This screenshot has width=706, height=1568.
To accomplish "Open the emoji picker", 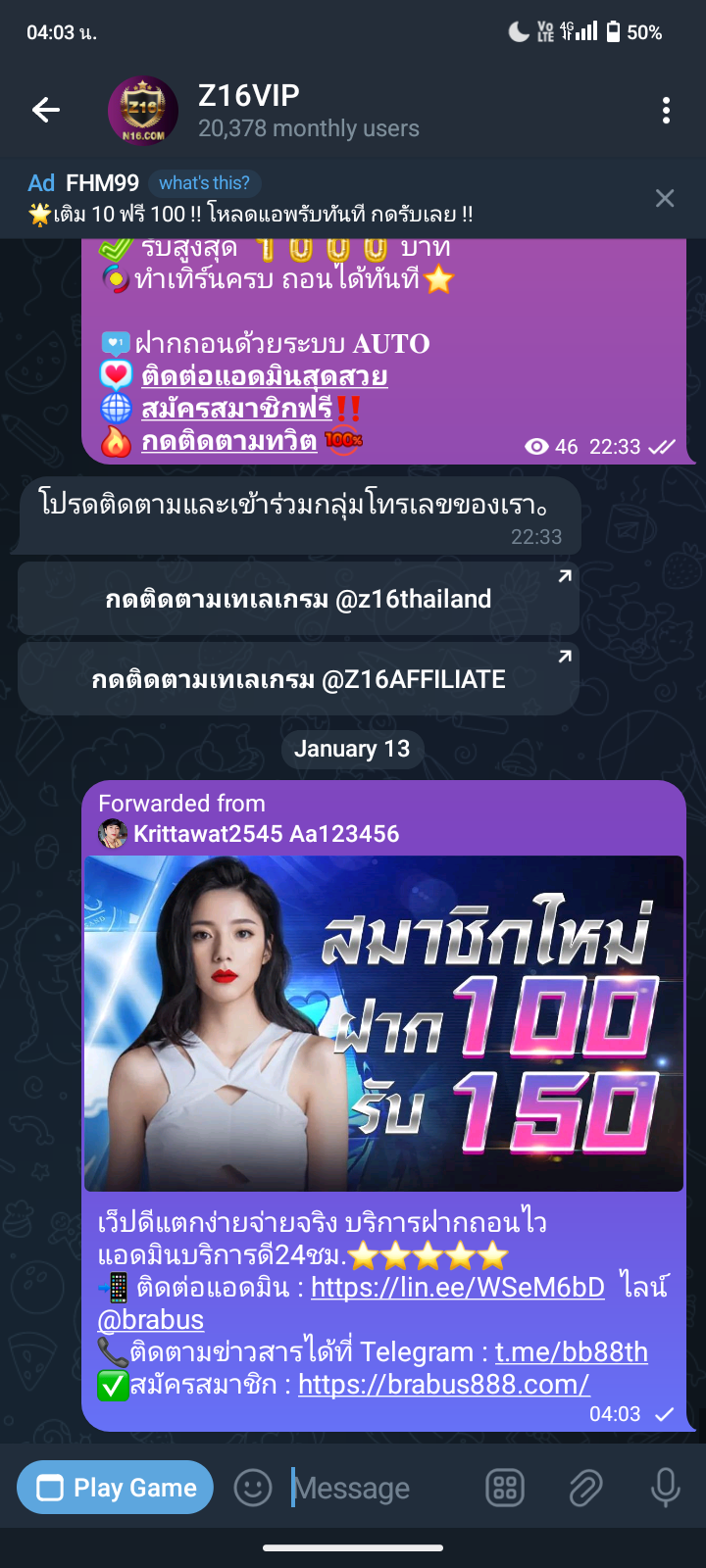I will pos(252,1489).
